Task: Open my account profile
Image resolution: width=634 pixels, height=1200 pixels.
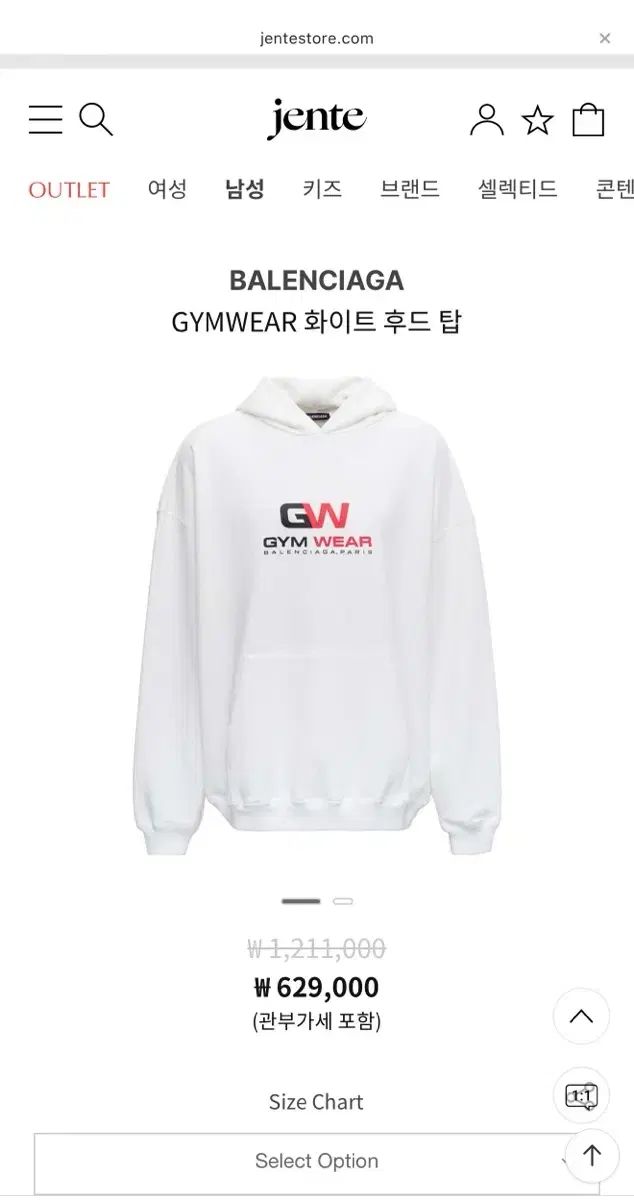Action: (487, 120)
